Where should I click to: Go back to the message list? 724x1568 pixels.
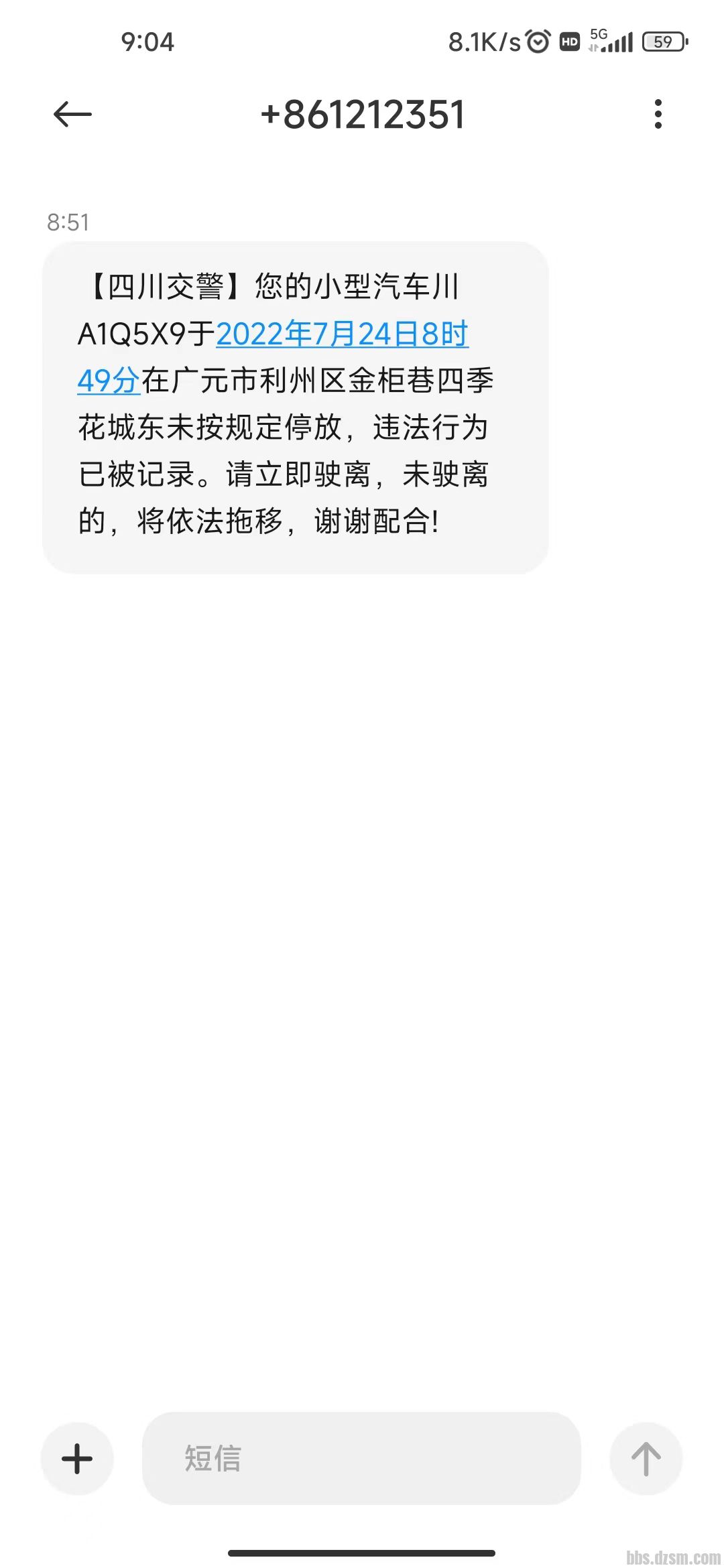click(x=72, y=114)
